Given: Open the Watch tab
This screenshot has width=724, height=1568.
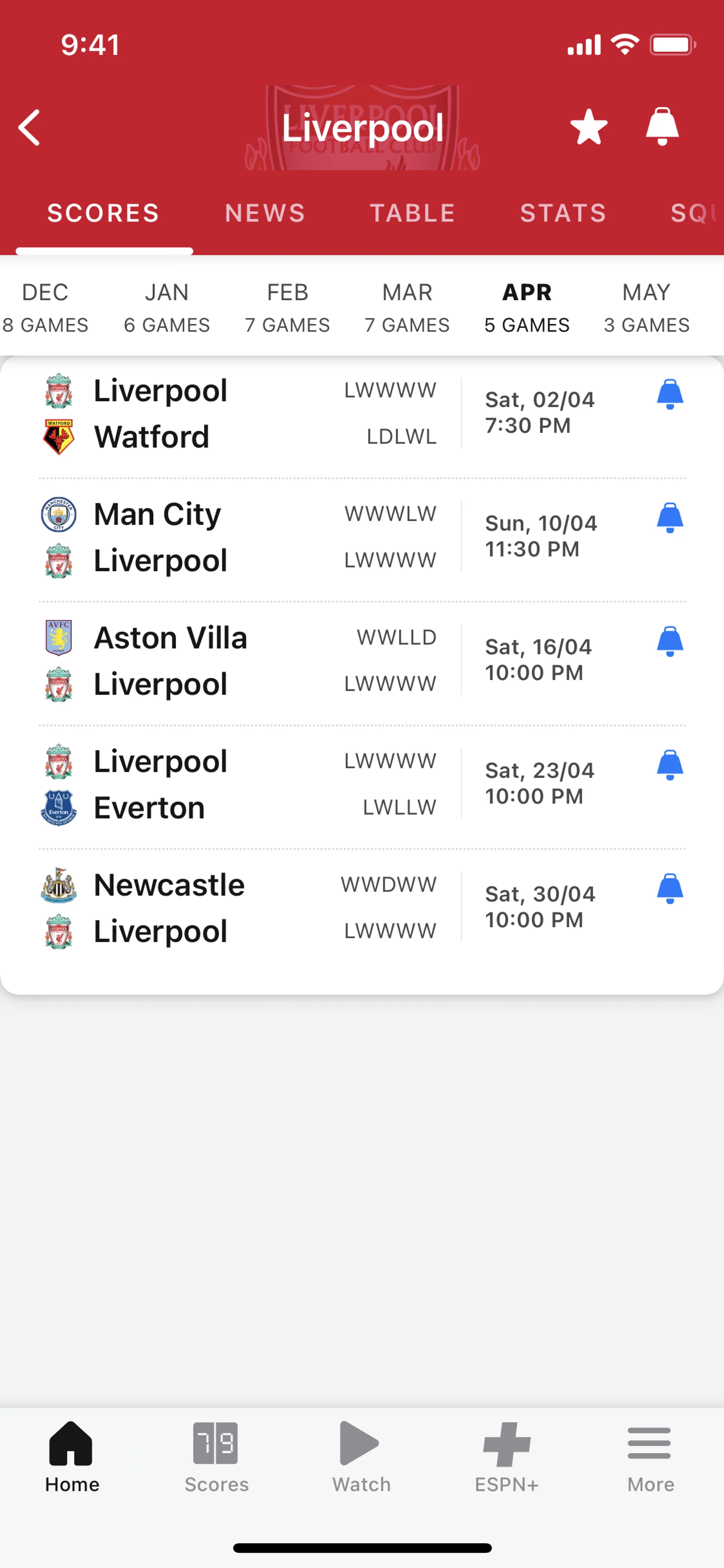Looking at the screenshot, I should [x=361, y=1457].
